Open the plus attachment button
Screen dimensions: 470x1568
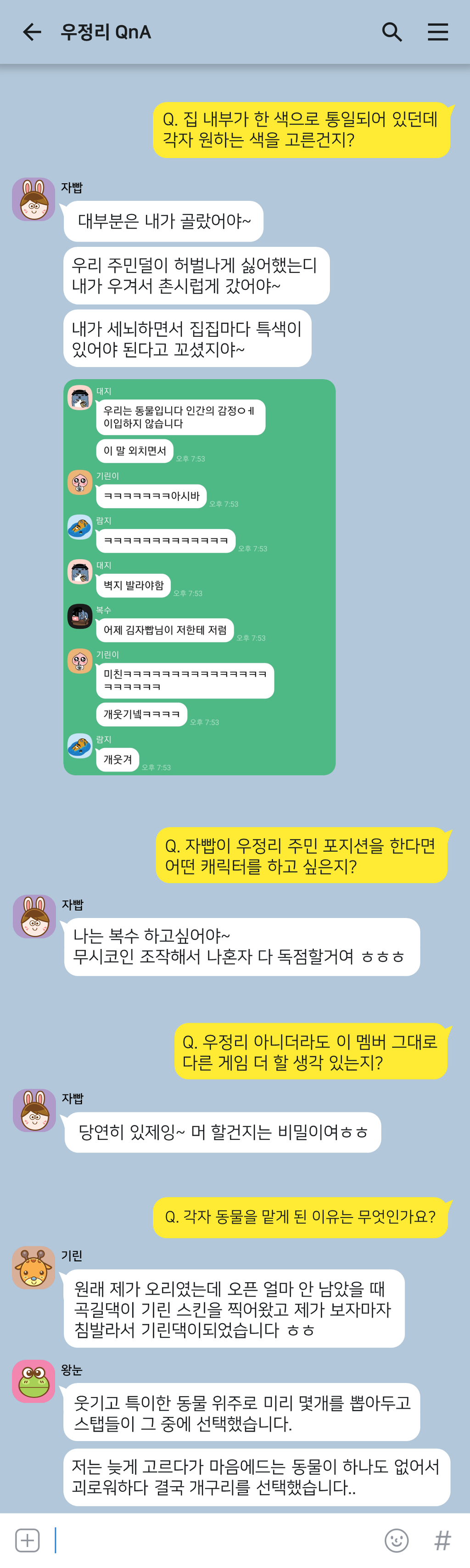(x=28, y=1540)
